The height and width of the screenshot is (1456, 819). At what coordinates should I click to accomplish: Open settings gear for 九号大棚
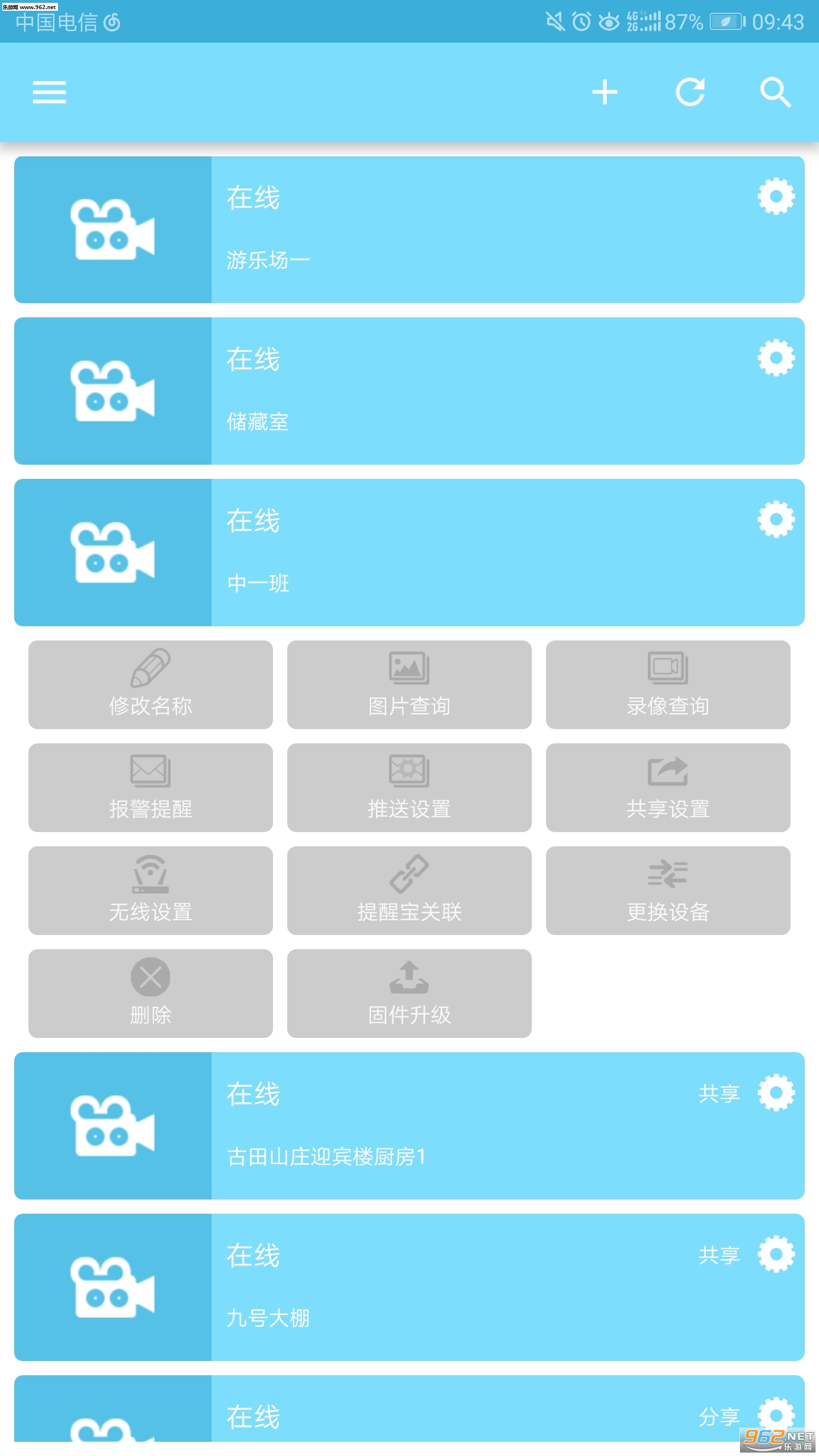(776, 1255)
